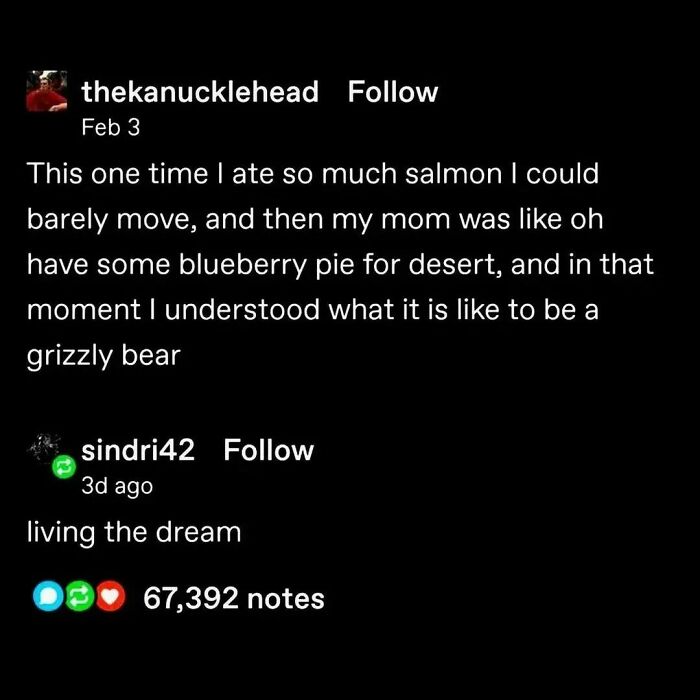Follow sindri42
Viewport: 700px width, 700px height.
click(268, 451)
